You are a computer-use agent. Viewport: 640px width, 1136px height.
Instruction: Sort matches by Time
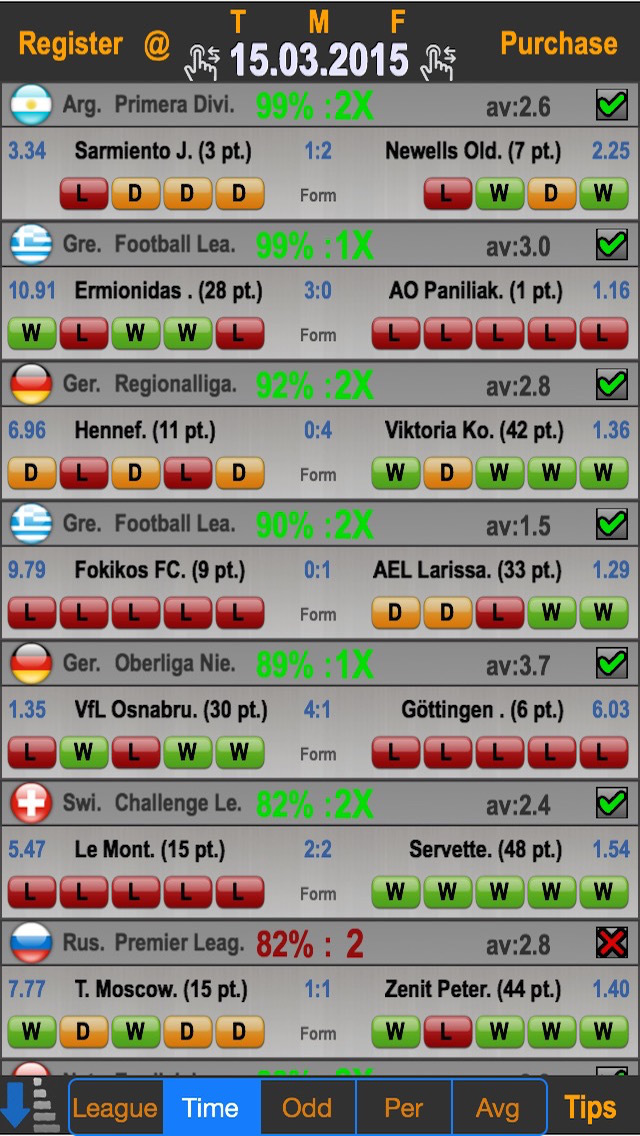pos(212,1108)
